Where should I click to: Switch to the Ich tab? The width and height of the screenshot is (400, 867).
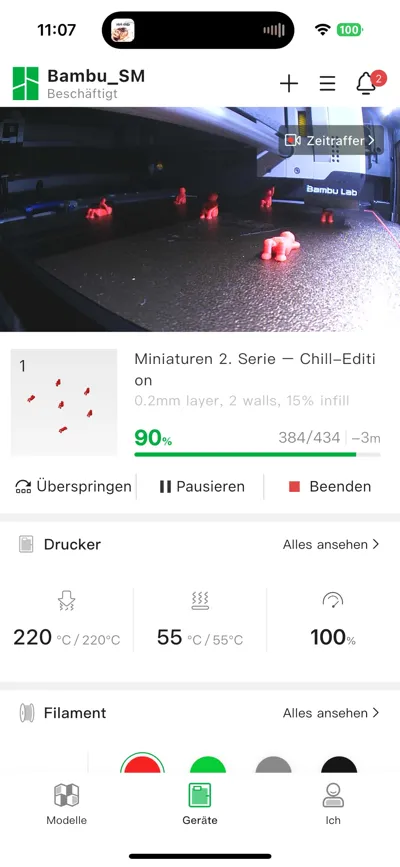pyautogui.click(x=333, y=804)
